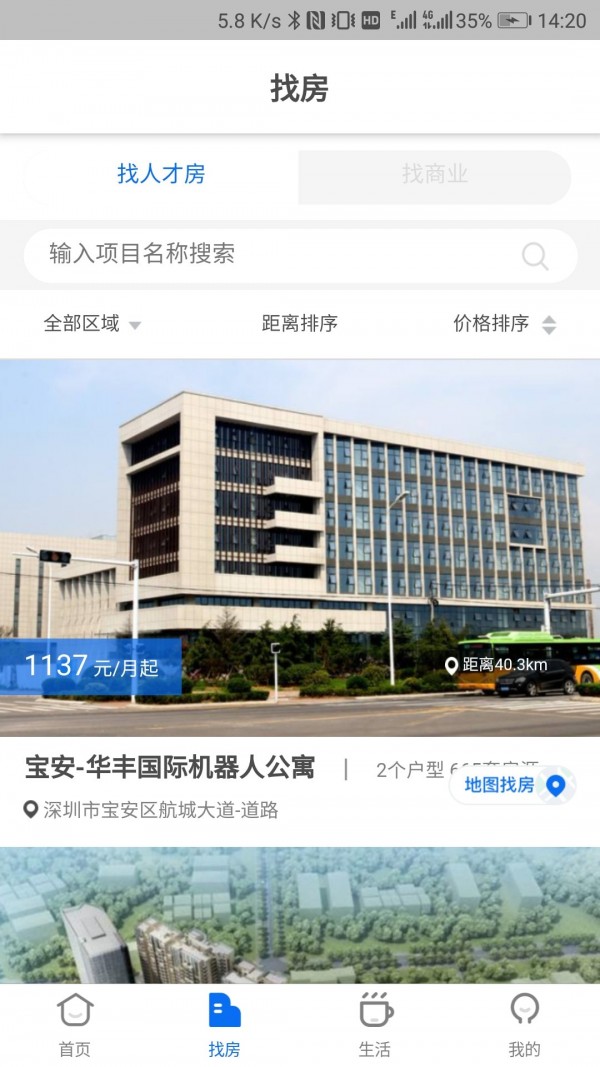Viewport: 600px width, 1067px height.
Task: Switch to the 我的 tab
Action: (524, 1025)
